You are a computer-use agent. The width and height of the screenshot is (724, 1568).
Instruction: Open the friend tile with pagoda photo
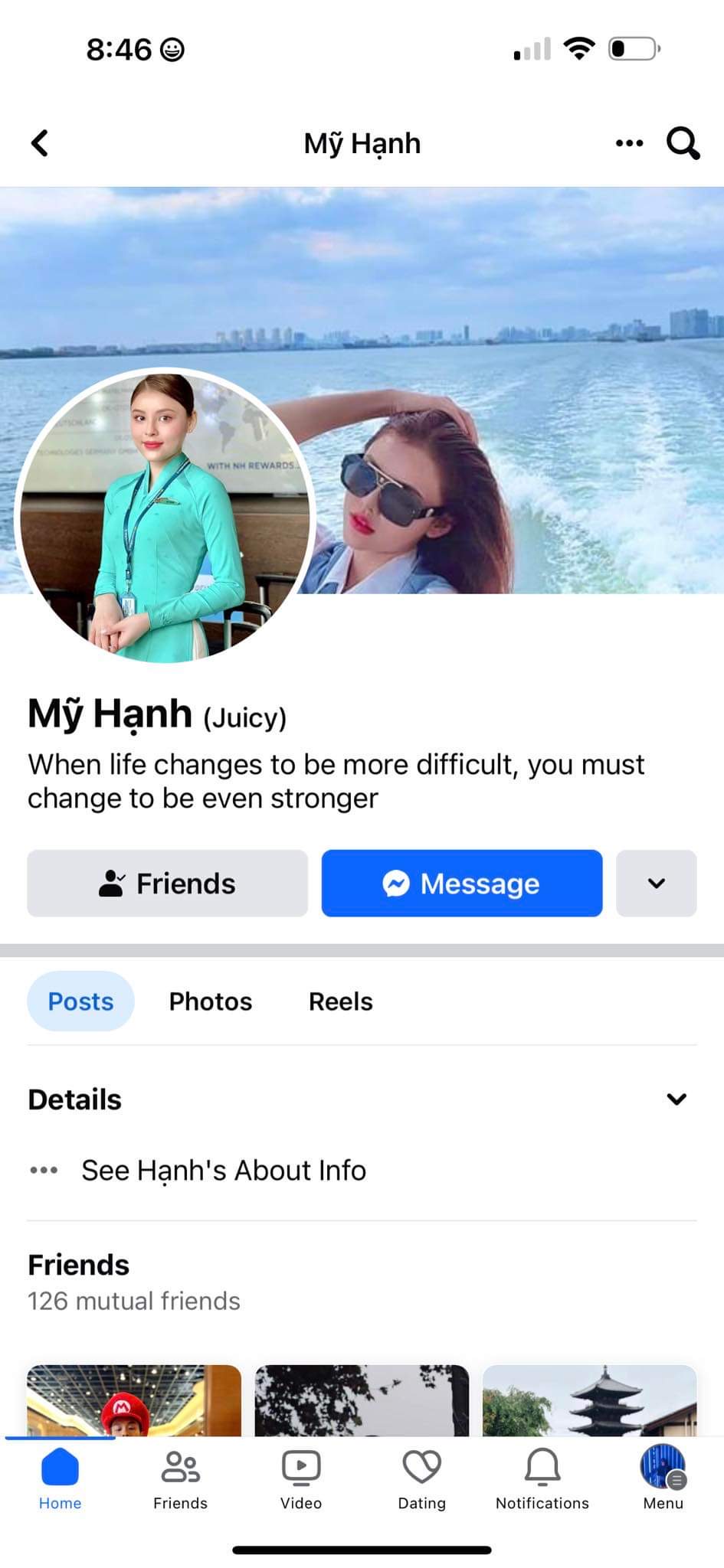[x=589, y=1400]
